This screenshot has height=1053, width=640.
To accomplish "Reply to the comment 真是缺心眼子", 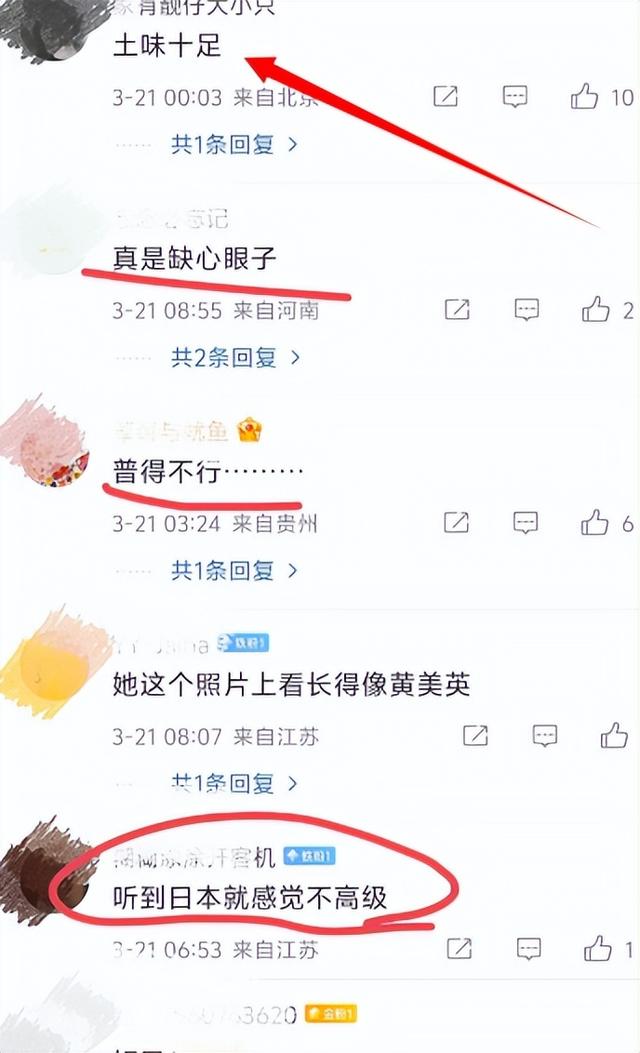I will (527, 310).
